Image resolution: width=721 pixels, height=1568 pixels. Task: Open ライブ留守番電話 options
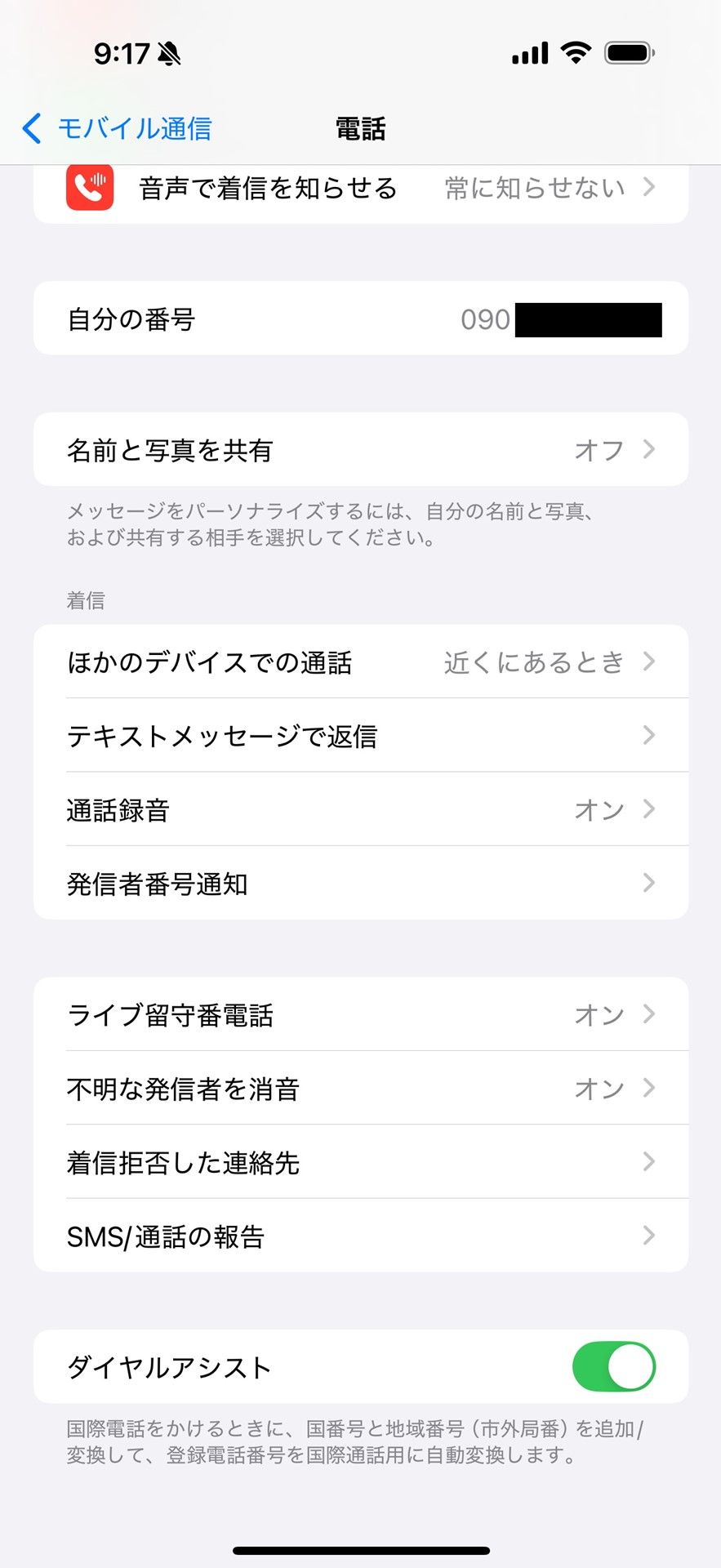tap(359, 1015)
